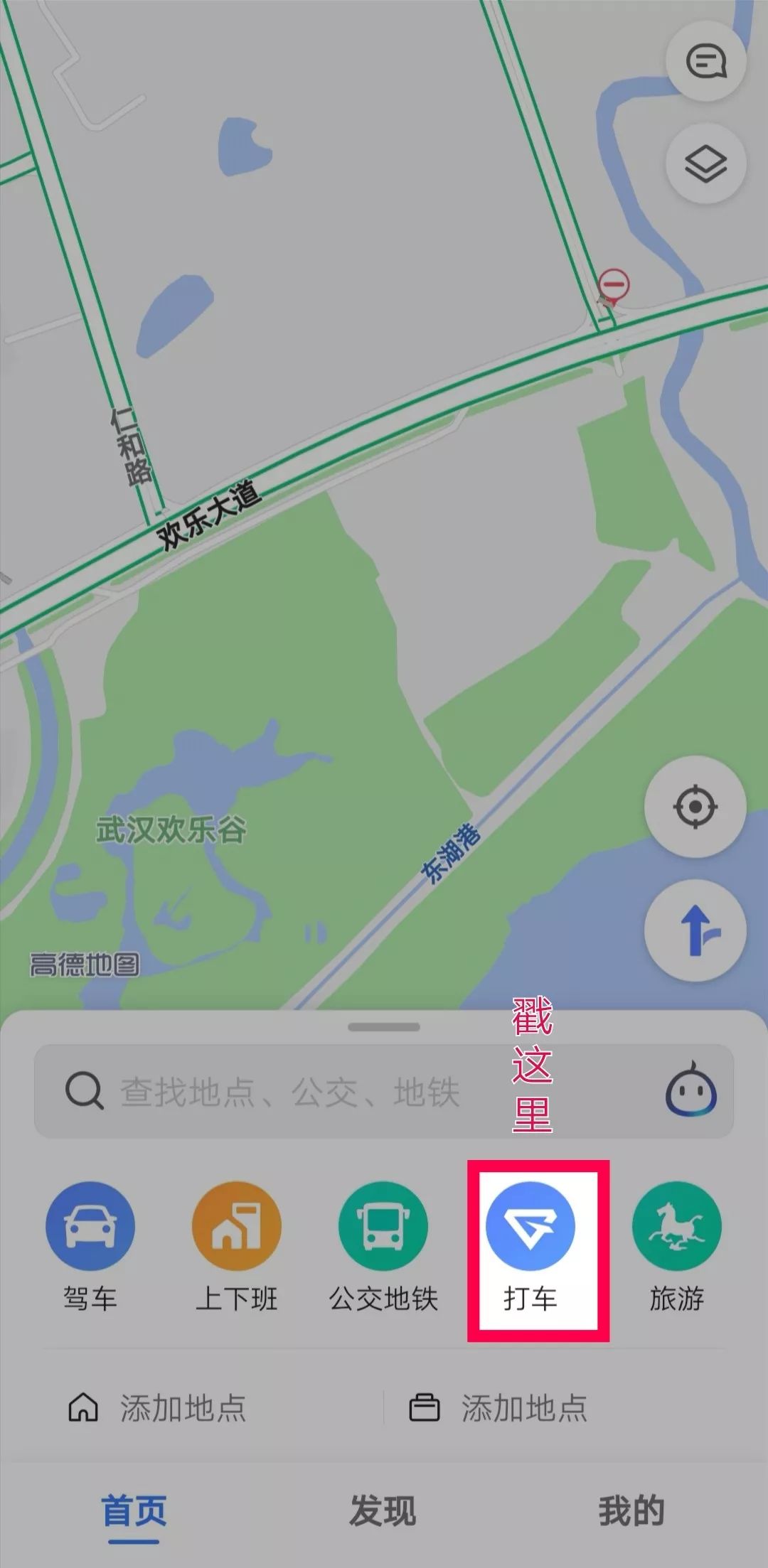Open the voice assistant robot icon
The image size is (768, 1568).
click(690, 1091)
